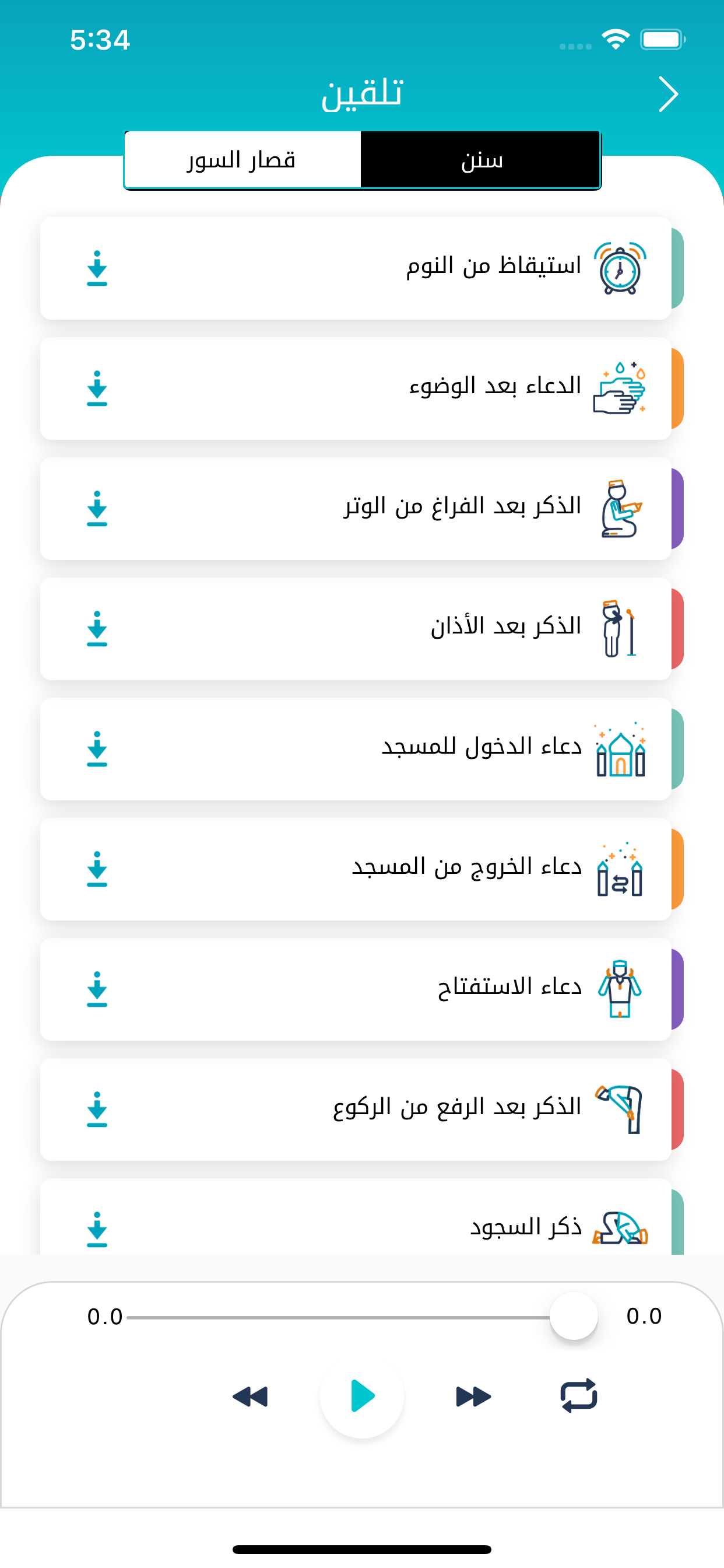Fast forward the audio
Screen dimensions: 724x1568
pos(473,1396)
